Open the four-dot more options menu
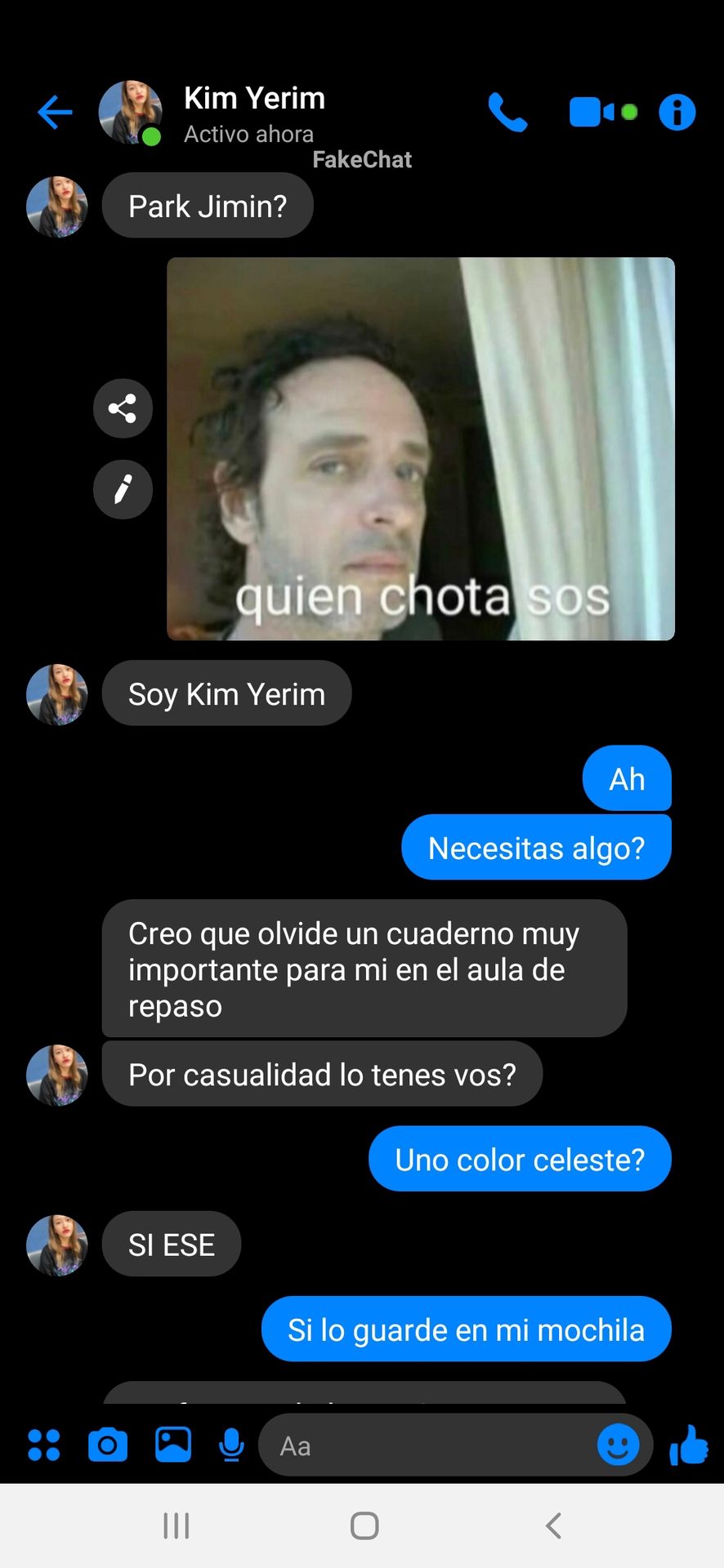 point(44,1445)
